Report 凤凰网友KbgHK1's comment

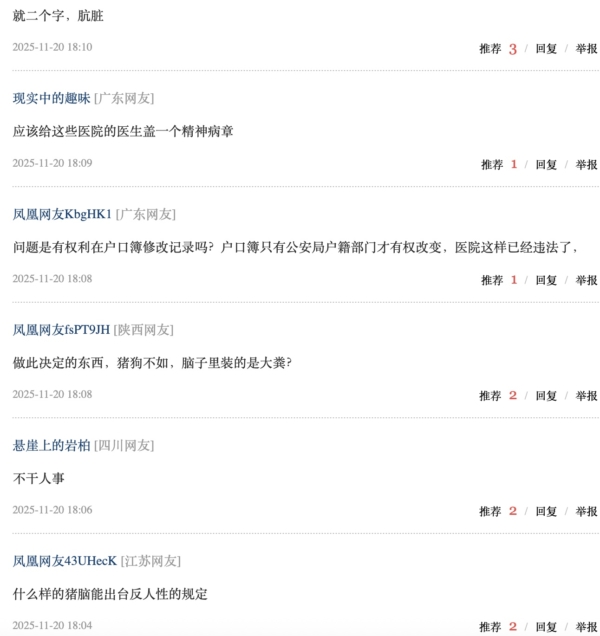coord(586,280)
